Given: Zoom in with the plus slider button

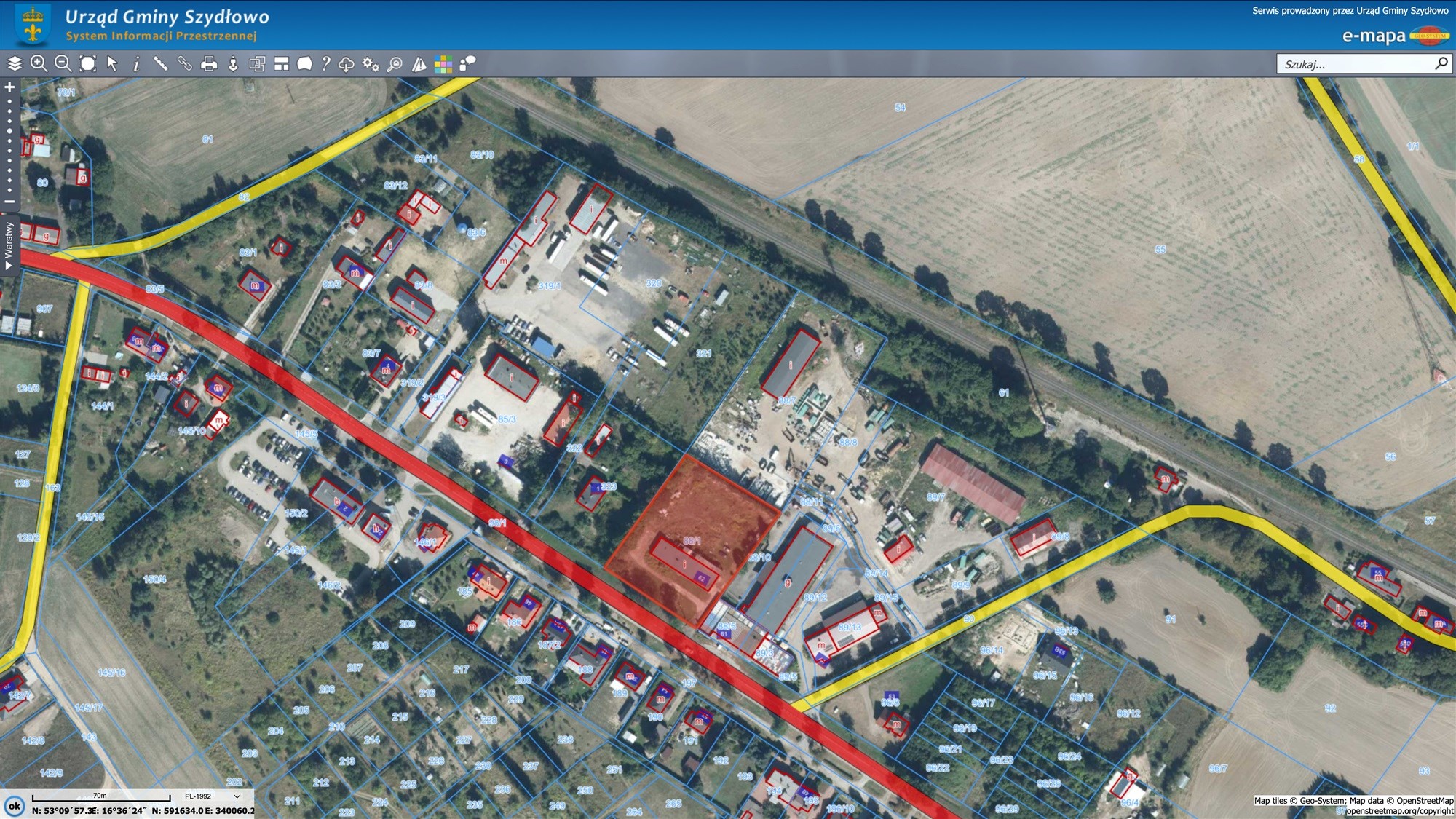Looking at the screenshot, I should pyautogui.click(x=9, y=87).
